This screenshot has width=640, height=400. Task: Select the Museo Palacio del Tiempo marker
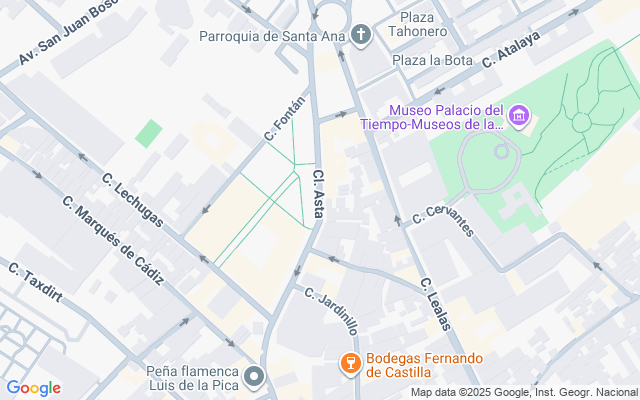[x=519, y=117]
